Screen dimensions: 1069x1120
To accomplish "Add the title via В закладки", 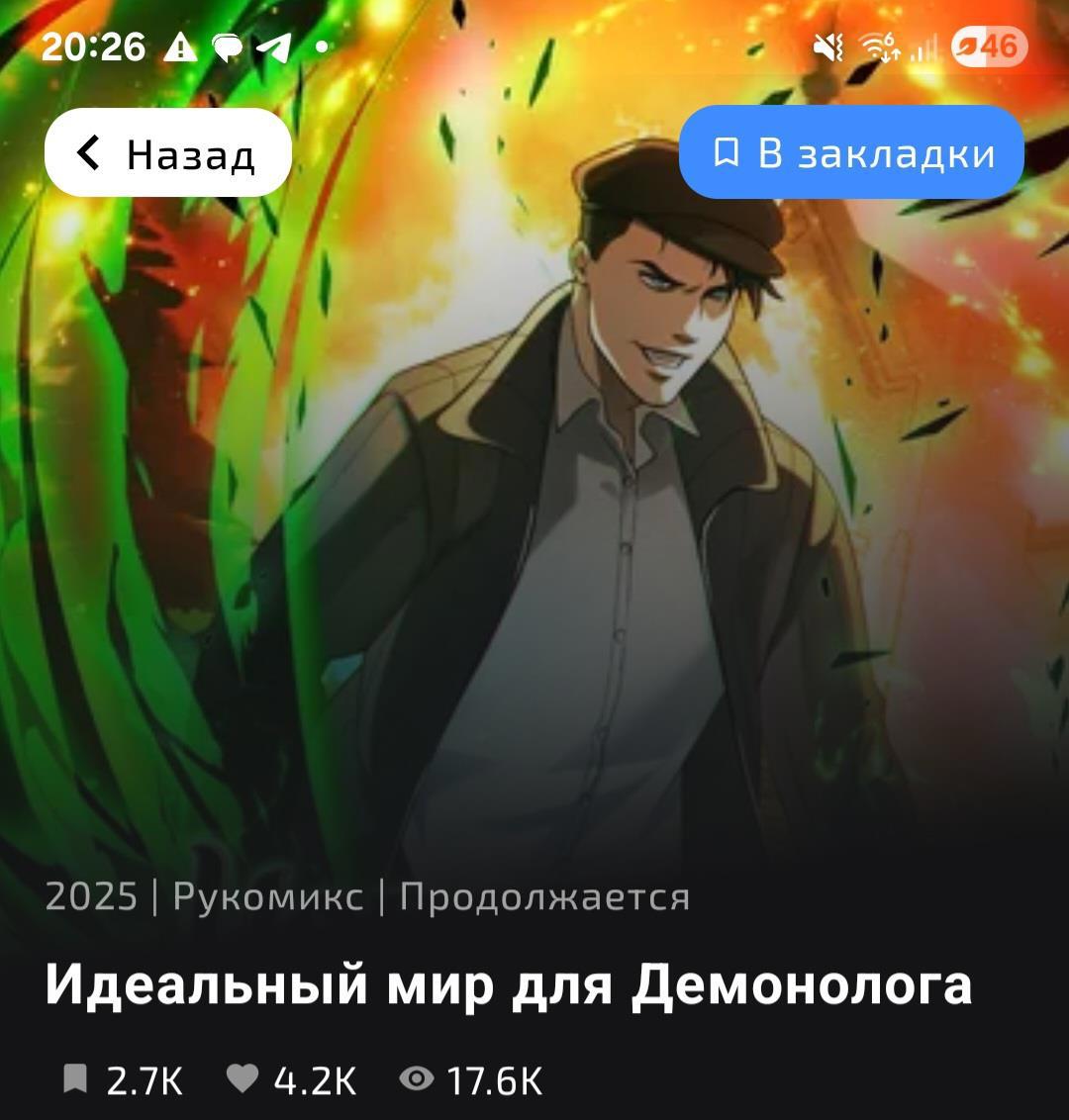I will pos(851,152).
